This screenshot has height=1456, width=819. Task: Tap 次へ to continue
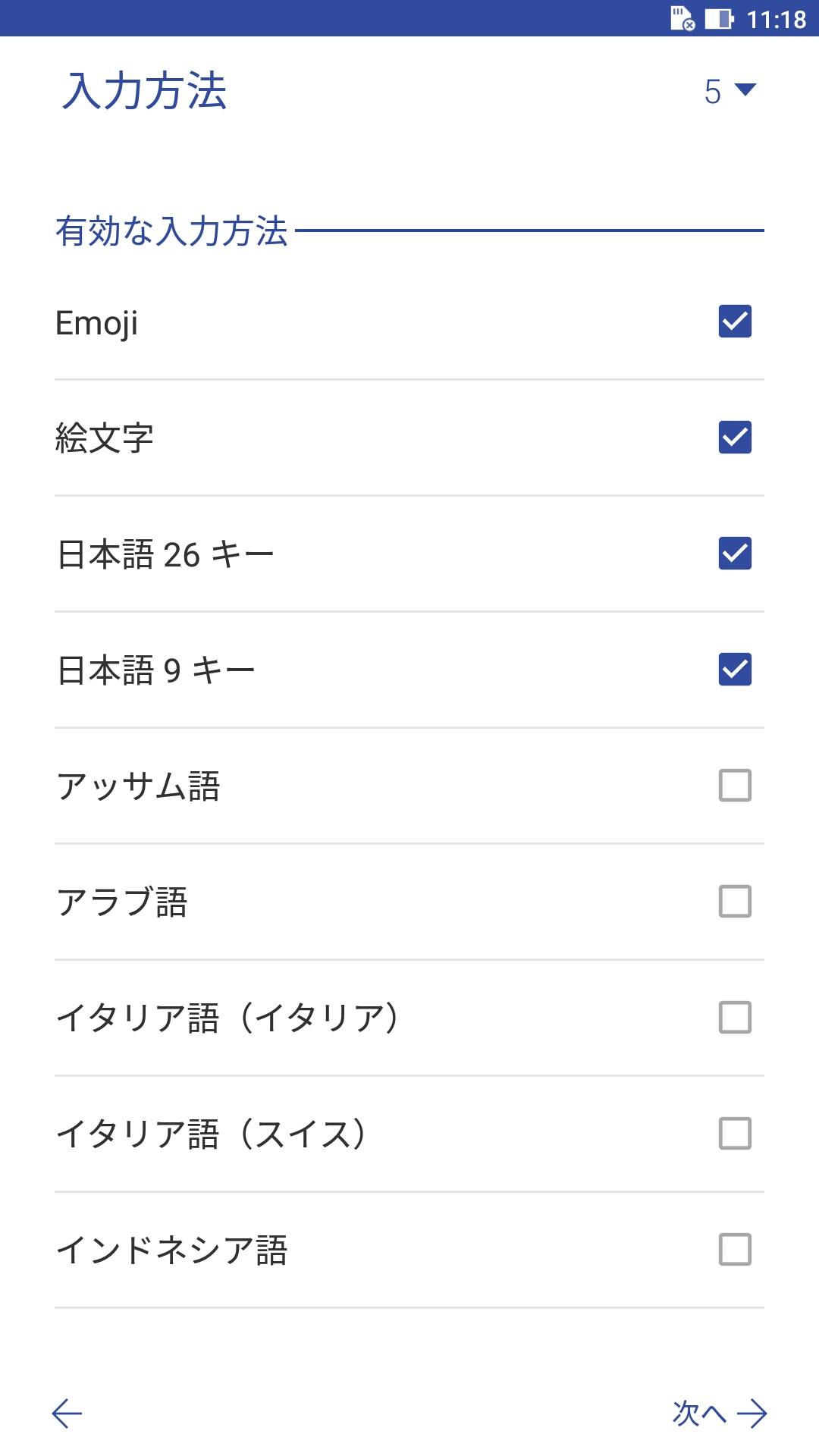720,1414
